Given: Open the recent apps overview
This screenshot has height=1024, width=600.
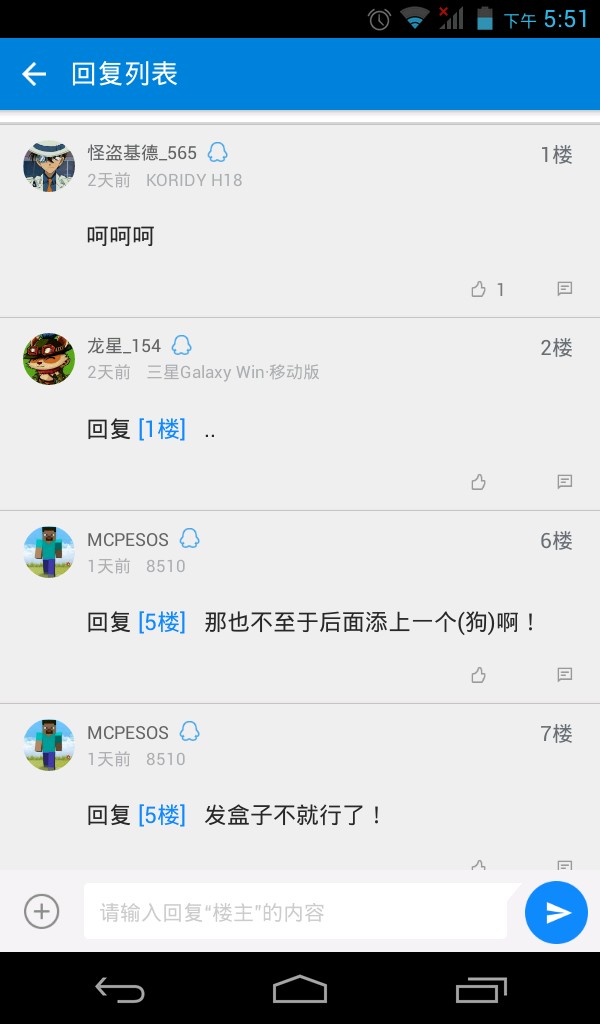Looking at the screenshot, I should pos(481,990).
